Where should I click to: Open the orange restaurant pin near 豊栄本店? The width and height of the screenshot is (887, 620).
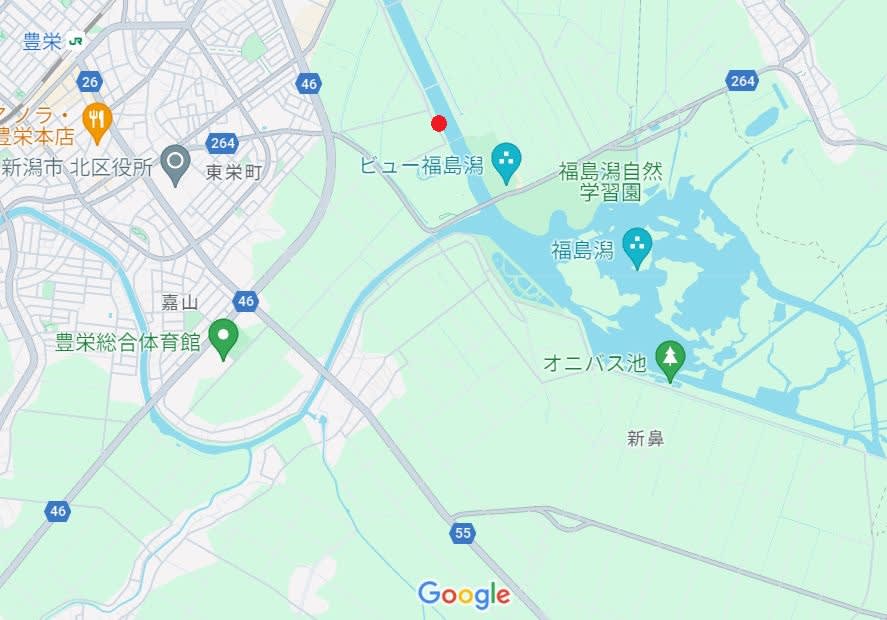tap(97, 120)
